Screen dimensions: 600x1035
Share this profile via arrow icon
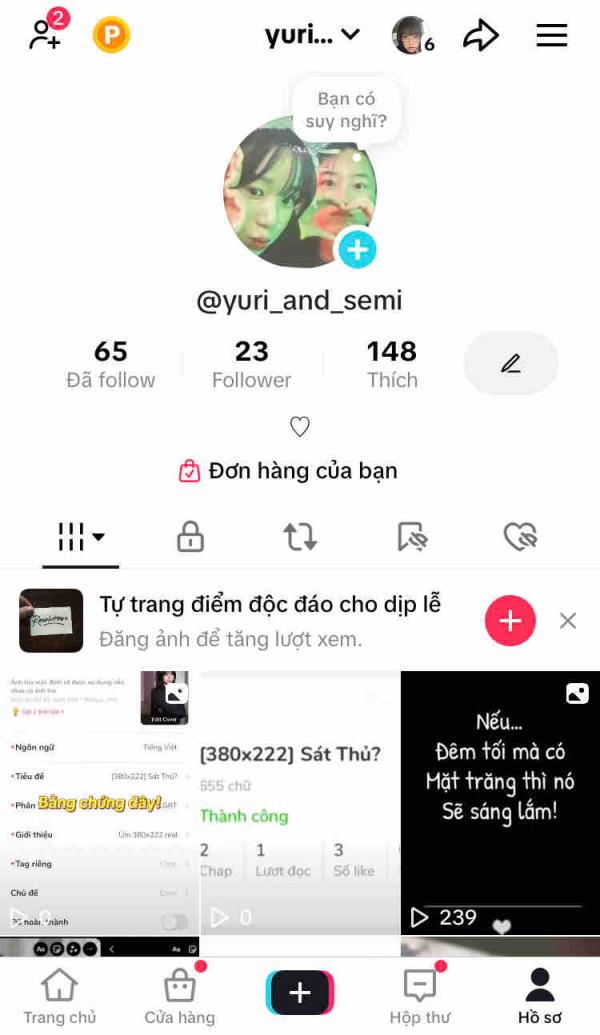click(x=480, y=36)
